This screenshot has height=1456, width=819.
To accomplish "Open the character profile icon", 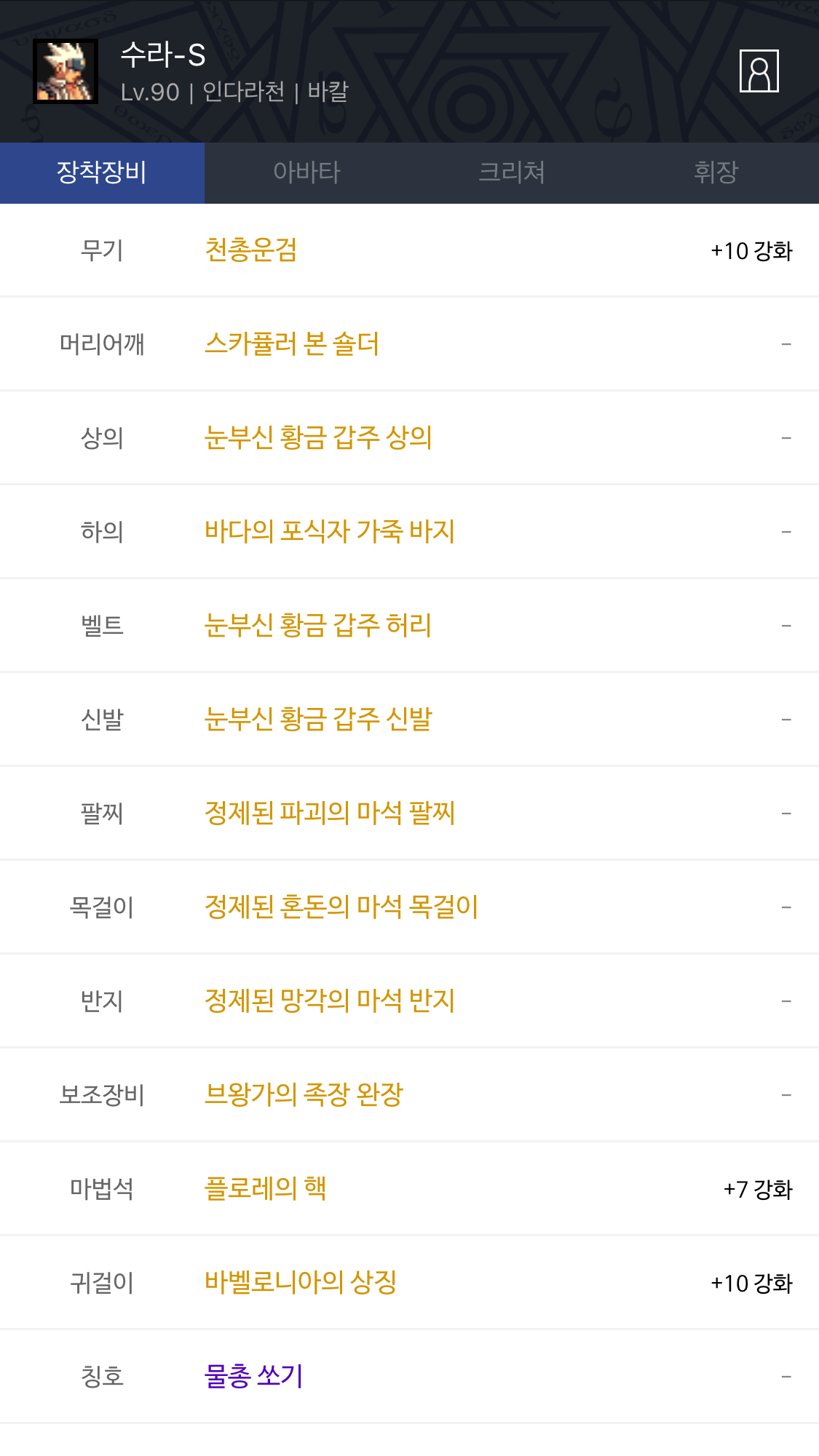I will [x=759, y=71].
